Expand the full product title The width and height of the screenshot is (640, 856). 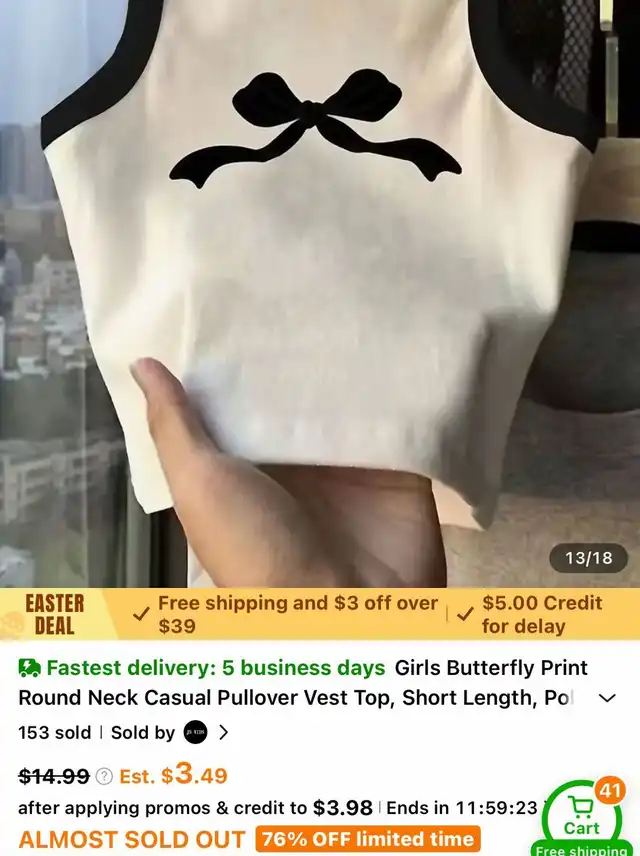pyautogui.click(x=607, y=698)
